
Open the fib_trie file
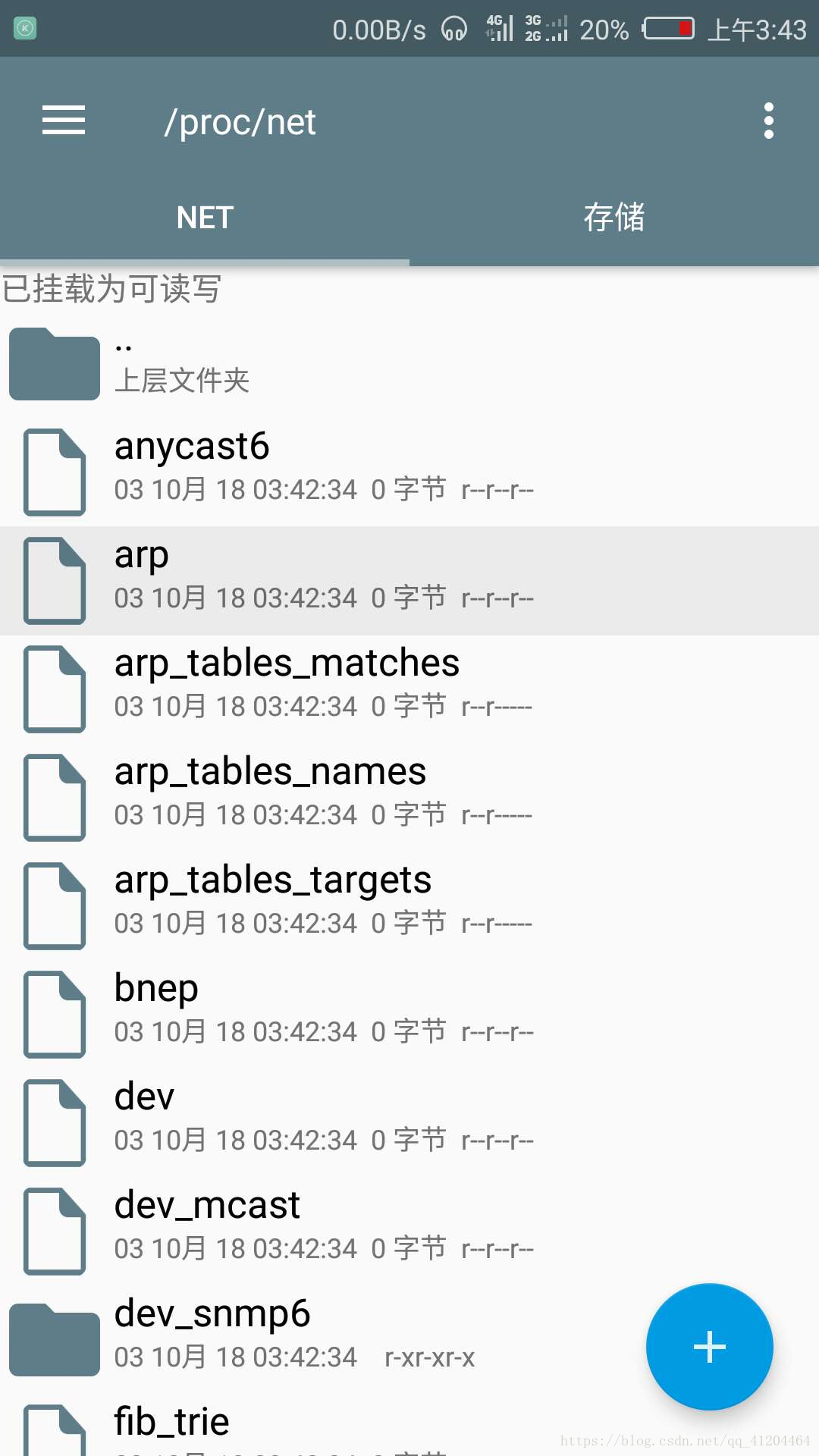point(303,1429)
